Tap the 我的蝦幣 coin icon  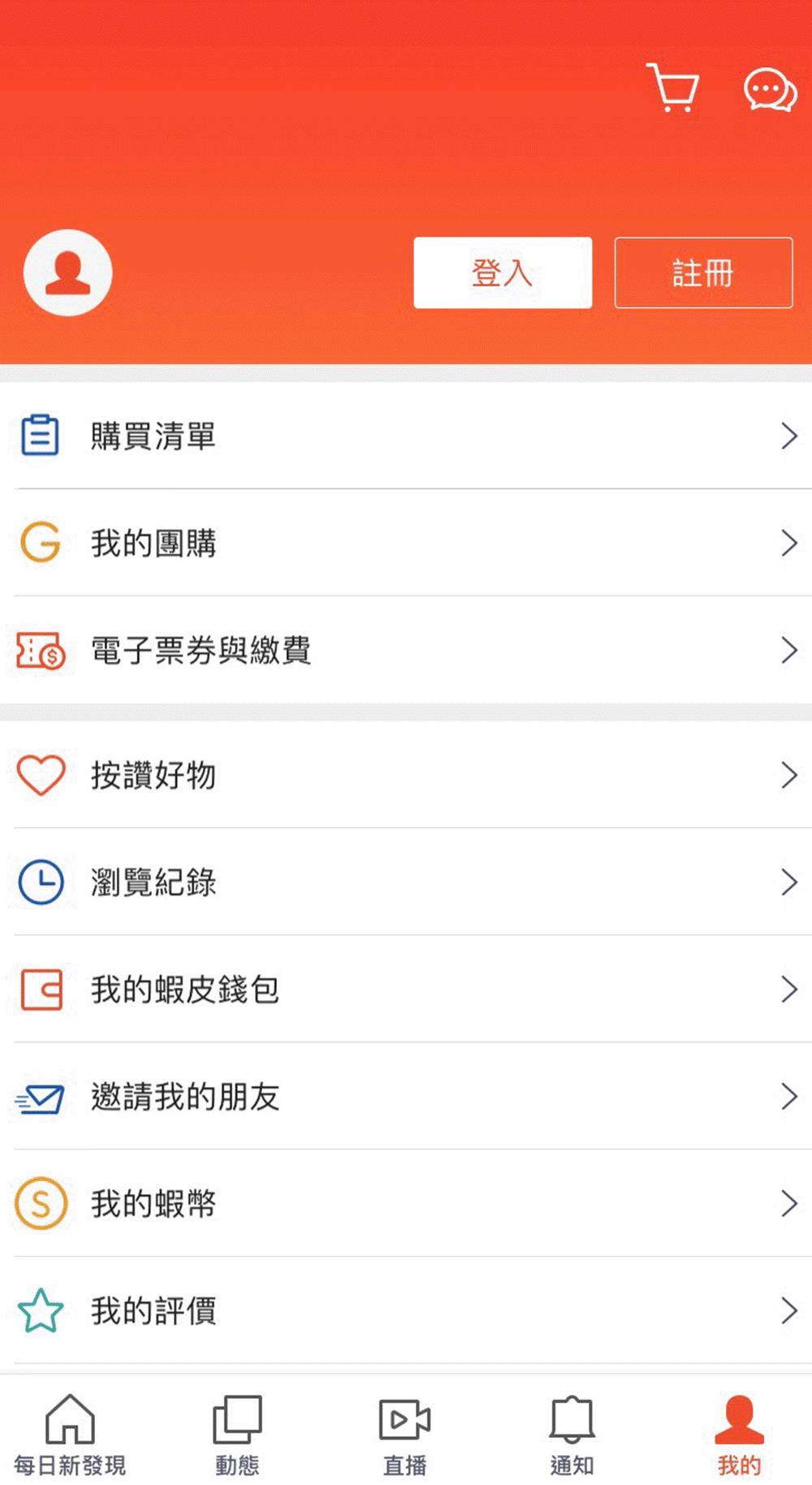coord(41,1204)
